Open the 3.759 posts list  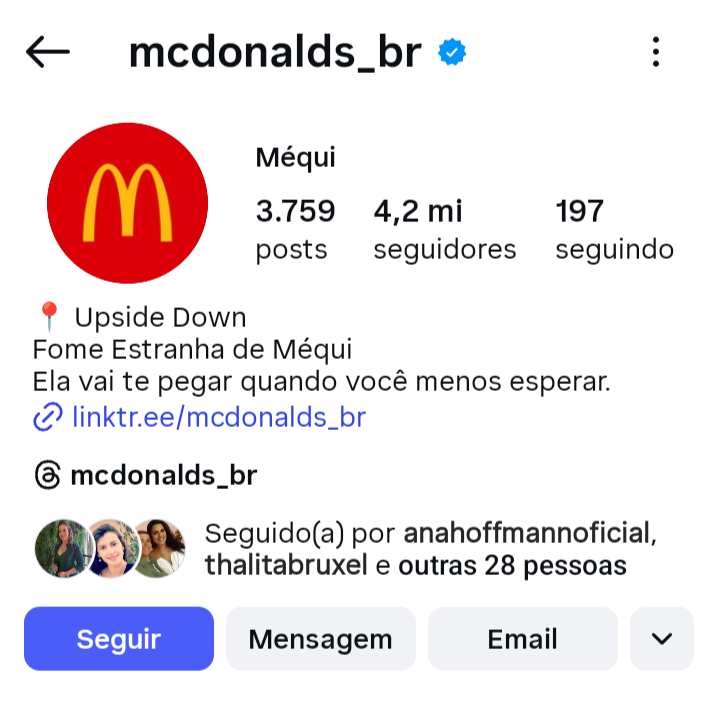point(295,229)
